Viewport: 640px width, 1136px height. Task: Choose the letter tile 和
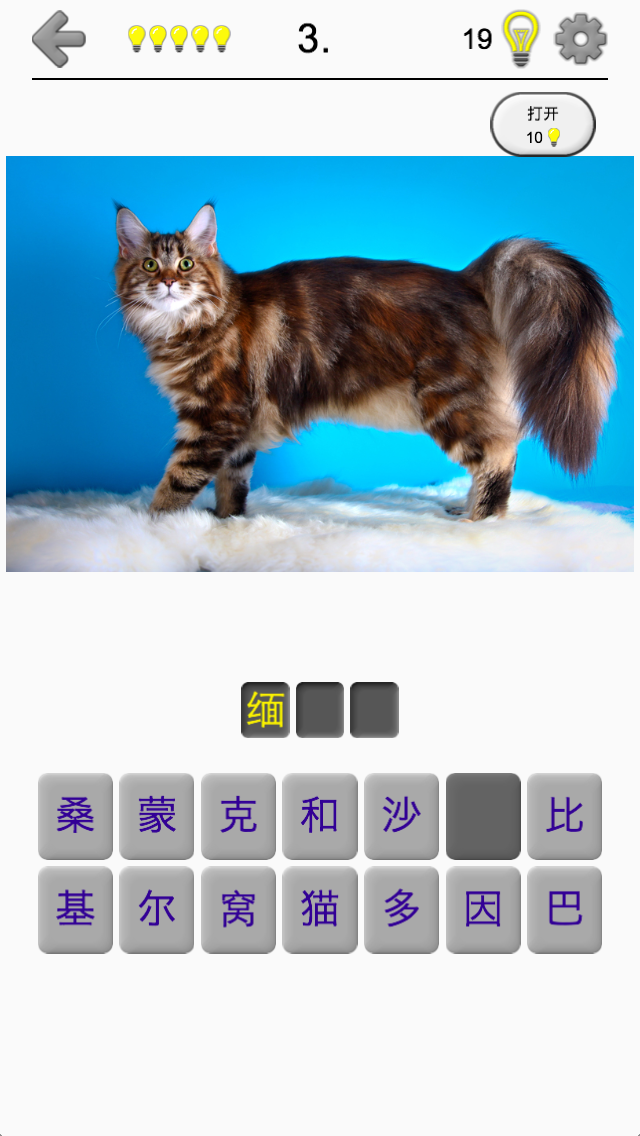coord(320,816)
